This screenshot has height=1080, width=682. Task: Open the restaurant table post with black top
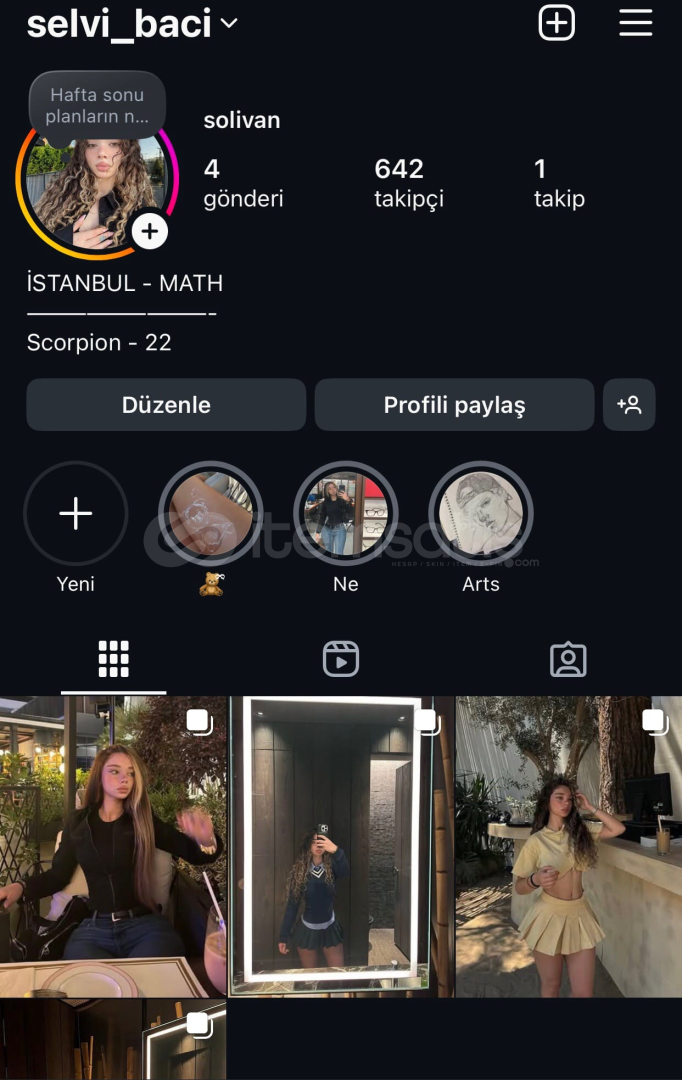[x=113, y=846]
